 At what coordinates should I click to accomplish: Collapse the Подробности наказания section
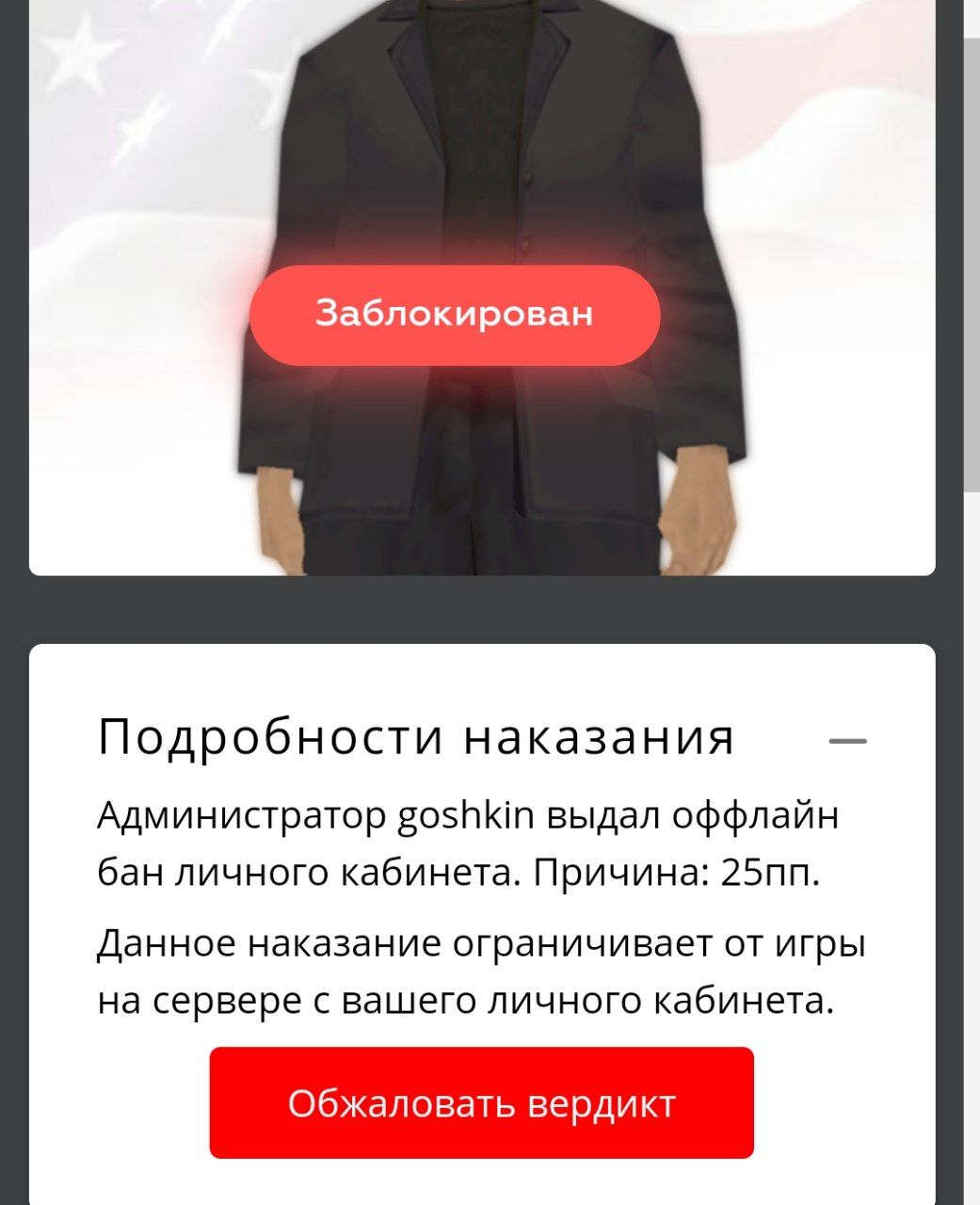click(847, 741)
